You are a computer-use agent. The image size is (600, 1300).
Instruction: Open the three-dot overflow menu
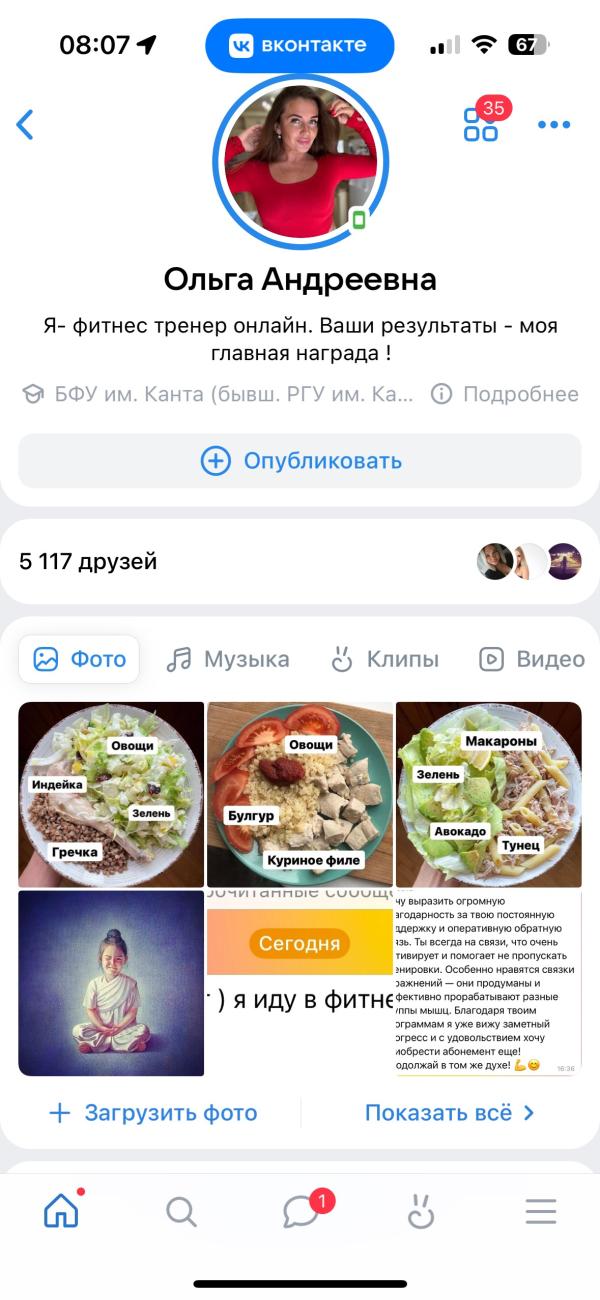click(x=553, y=125)
